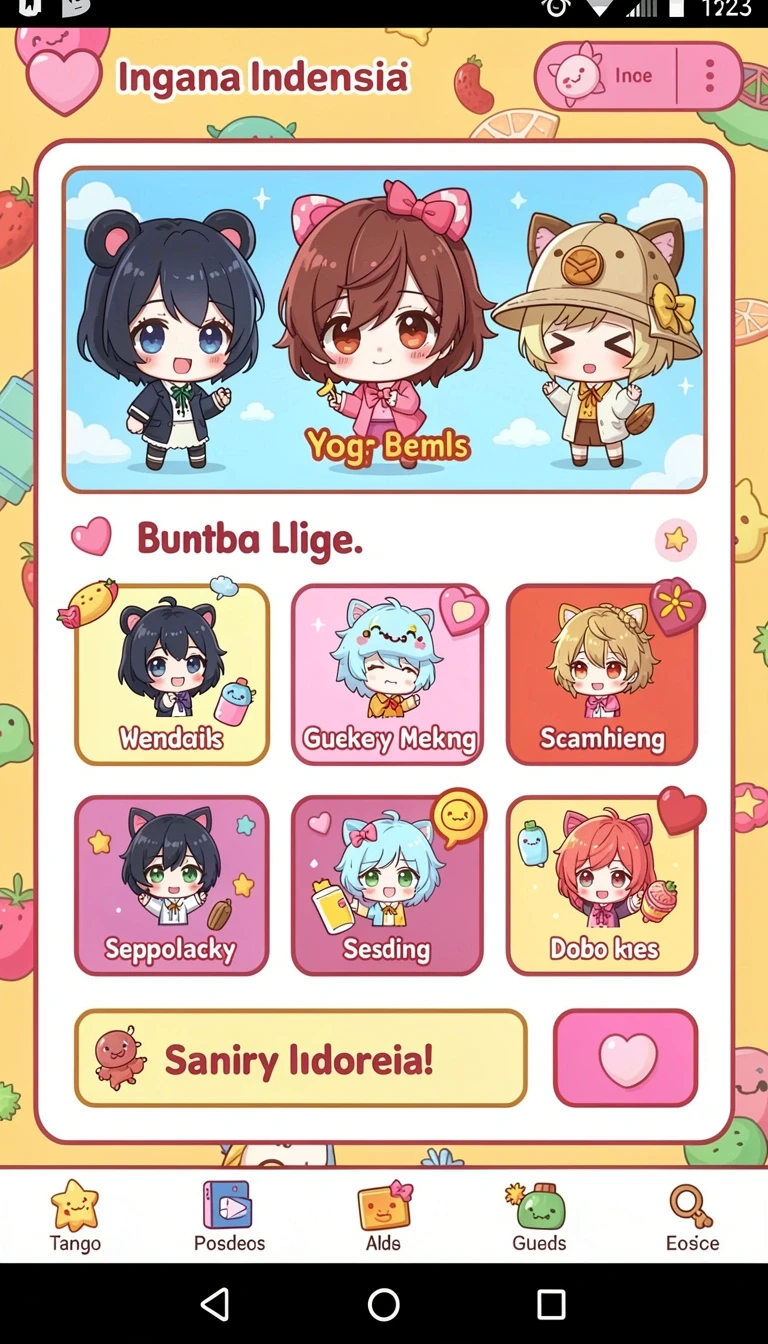The image size is (768, 1344).
Task: Return to the home screen
Action: [384, 1304]
